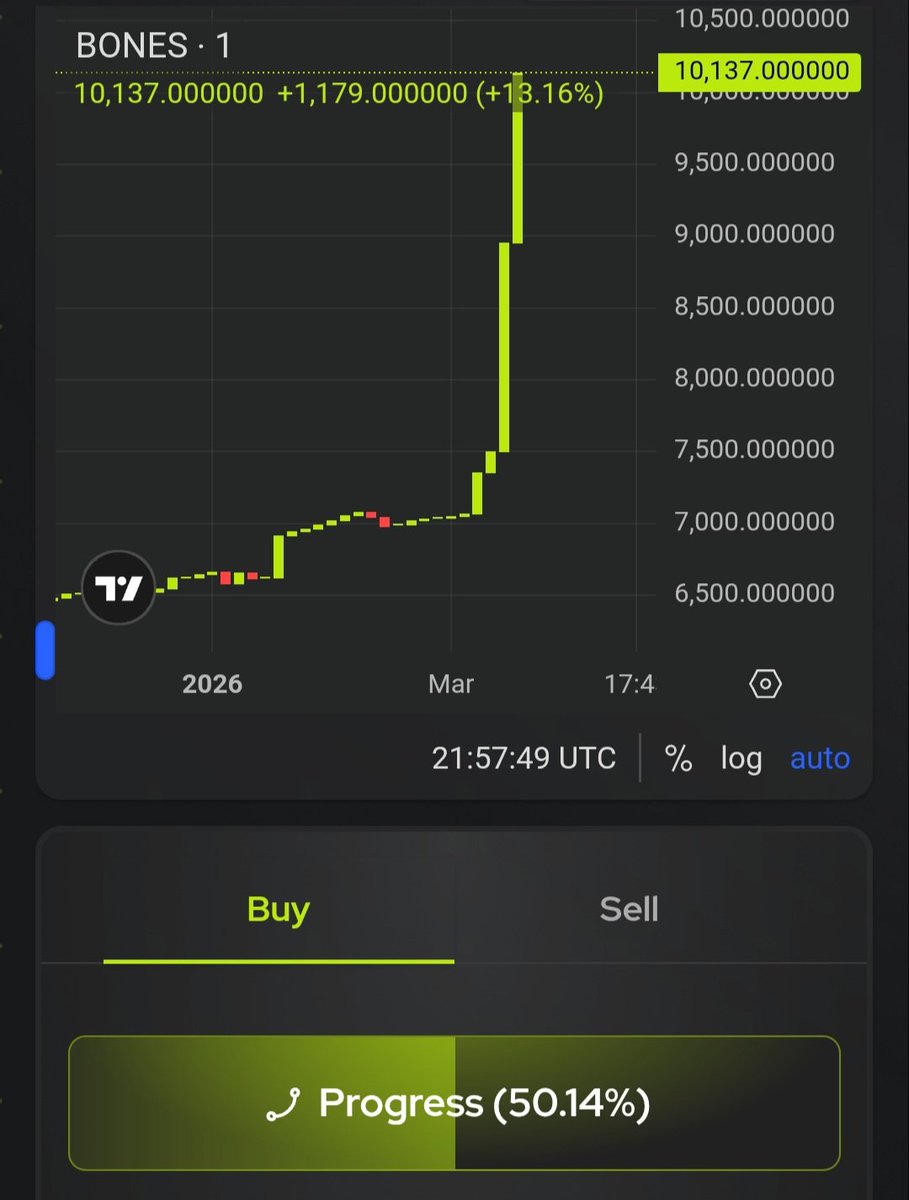
Task: Open the TradingView logo button
Action: [118, 588]
